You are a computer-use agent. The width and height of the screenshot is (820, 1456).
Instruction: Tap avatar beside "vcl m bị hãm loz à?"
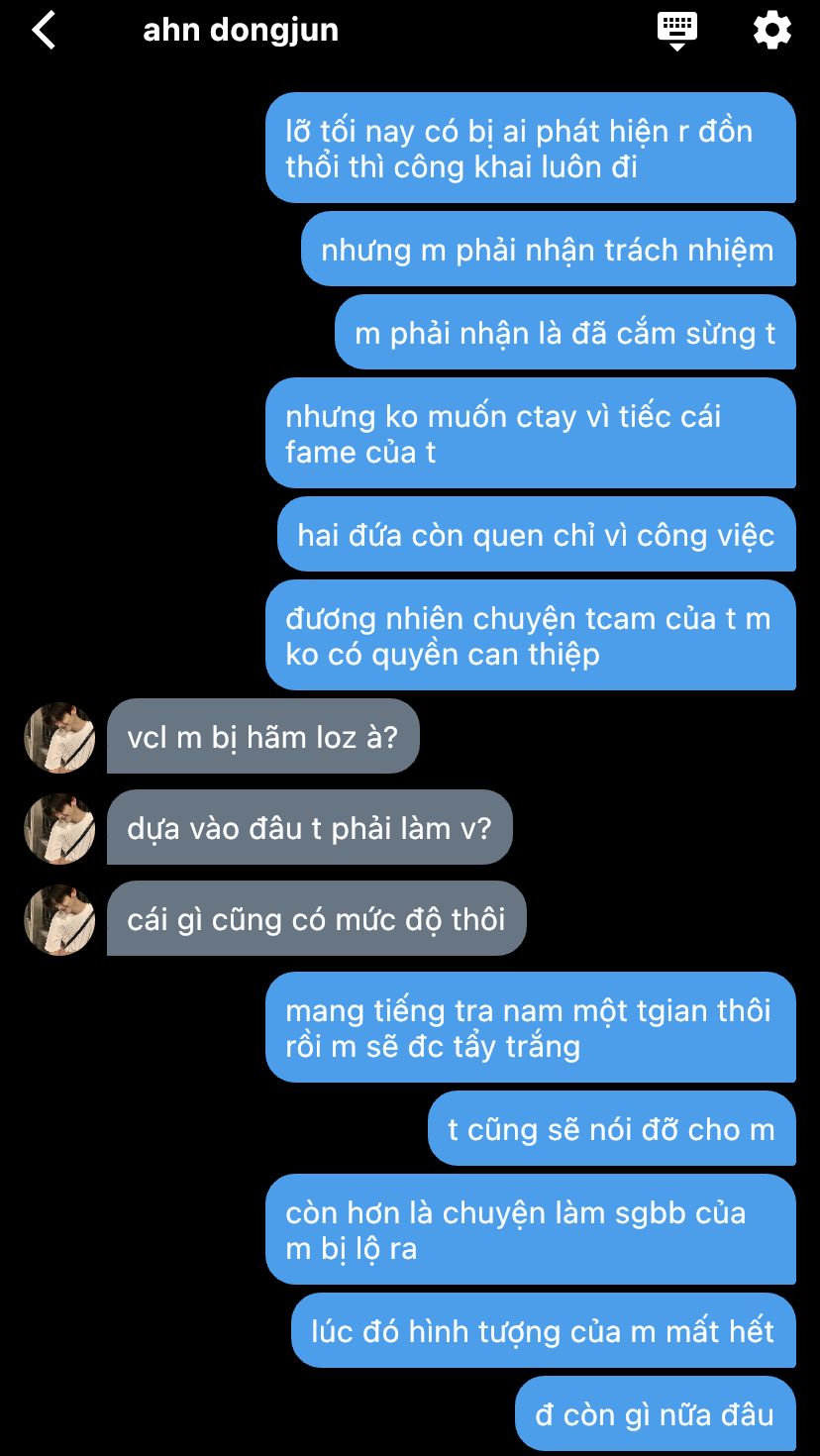tap(59, 737)
